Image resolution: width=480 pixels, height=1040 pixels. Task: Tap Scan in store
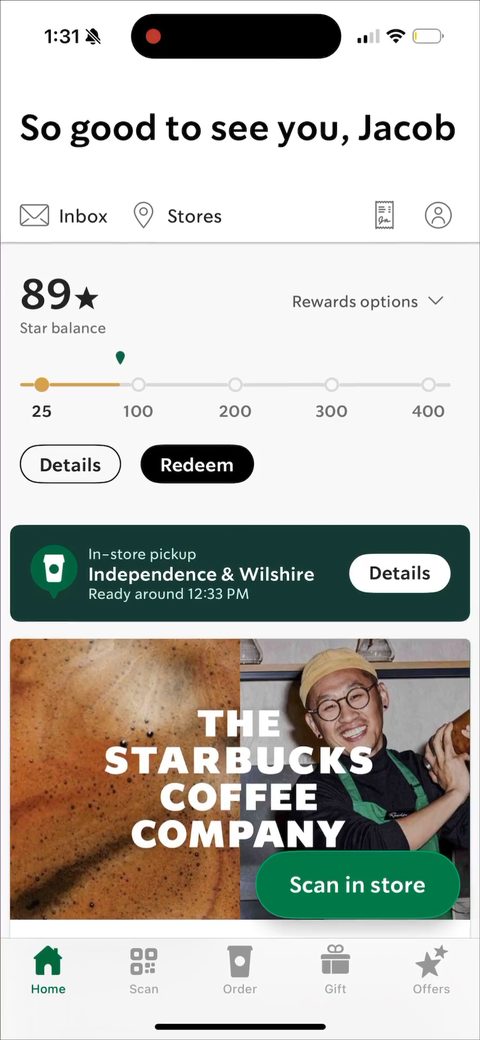click(357, 885)
